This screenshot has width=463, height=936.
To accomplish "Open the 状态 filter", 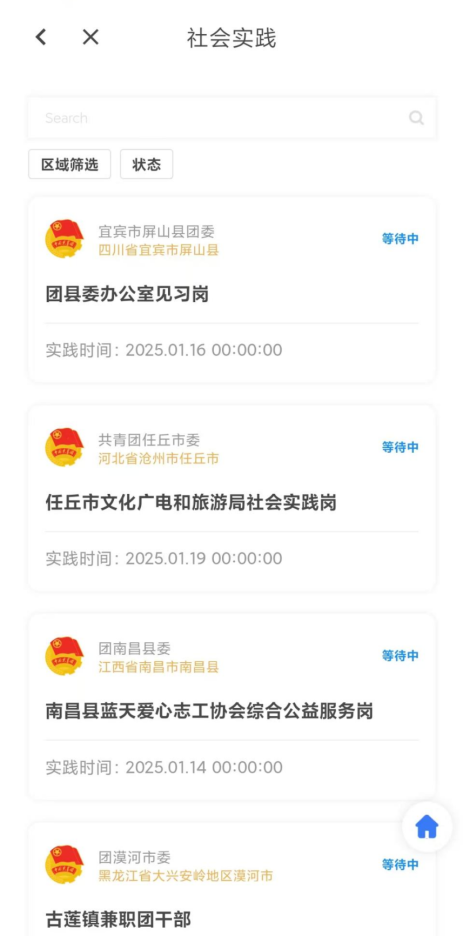I will pyautogui.click(x=147, y=164).
